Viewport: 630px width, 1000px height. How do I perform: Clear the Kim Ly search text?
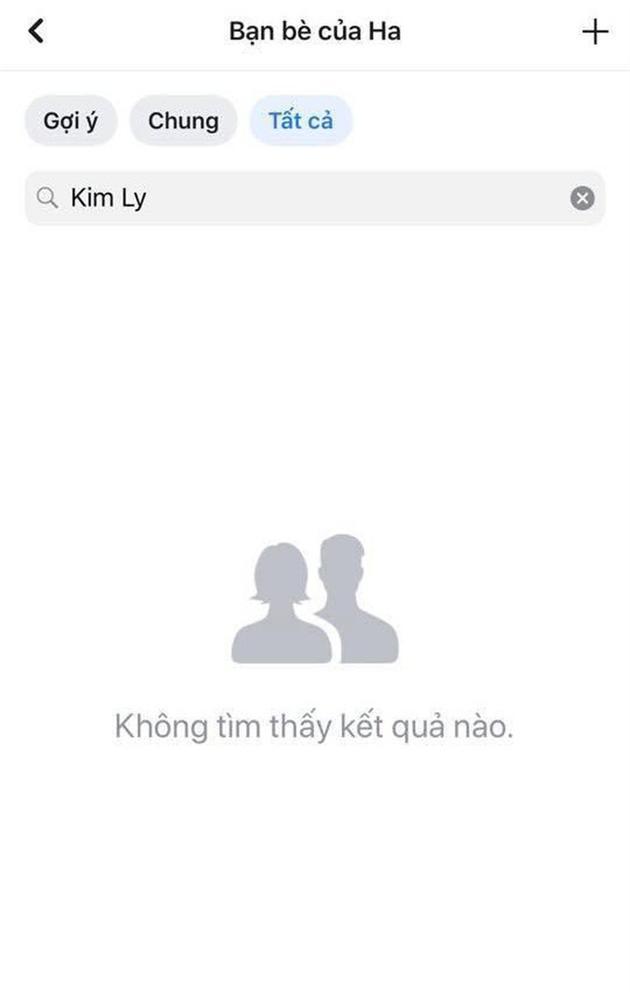pos(582,198)
